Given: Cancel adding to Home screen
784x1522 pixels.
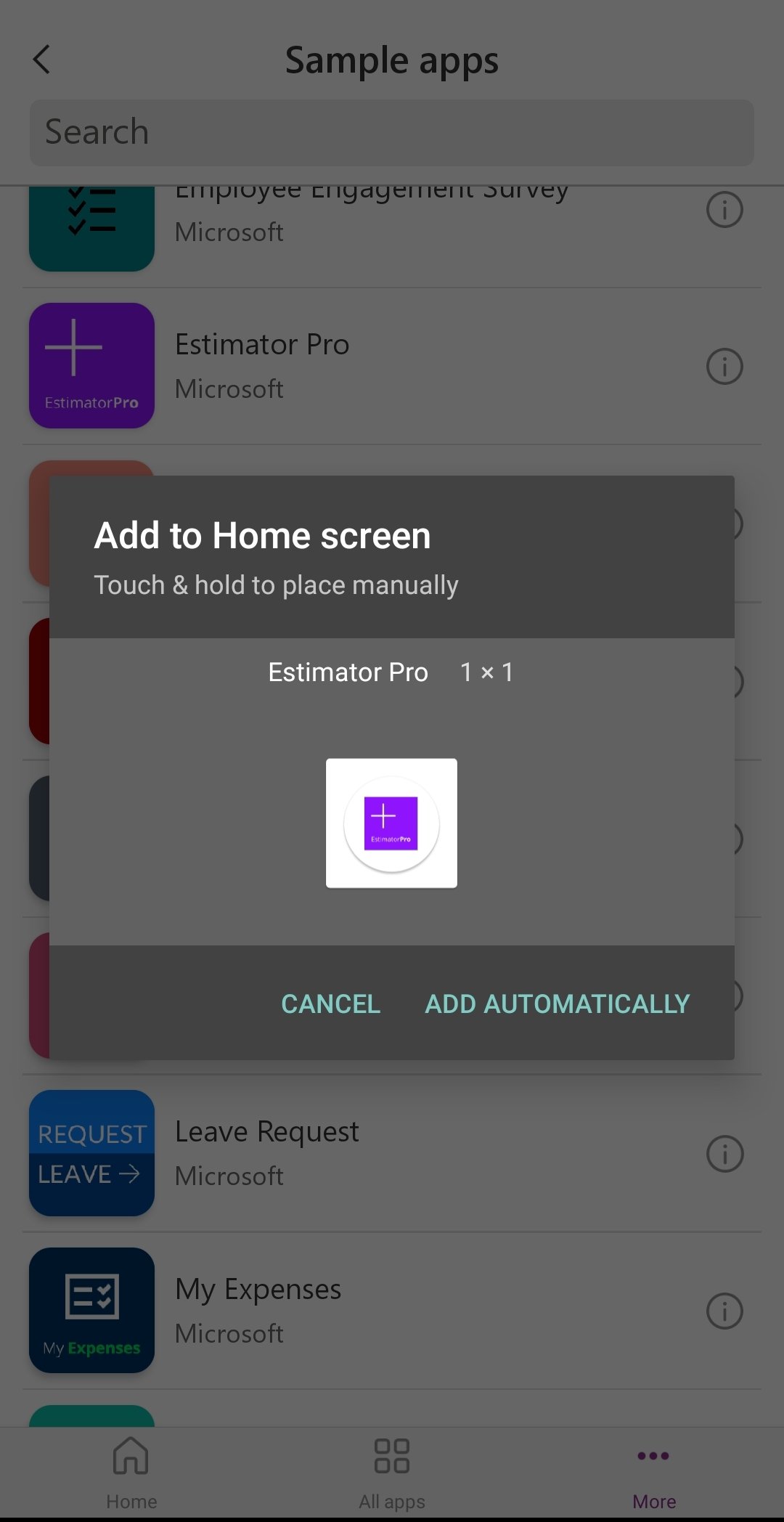Looking at the screenshot, I should (330, 1004).
